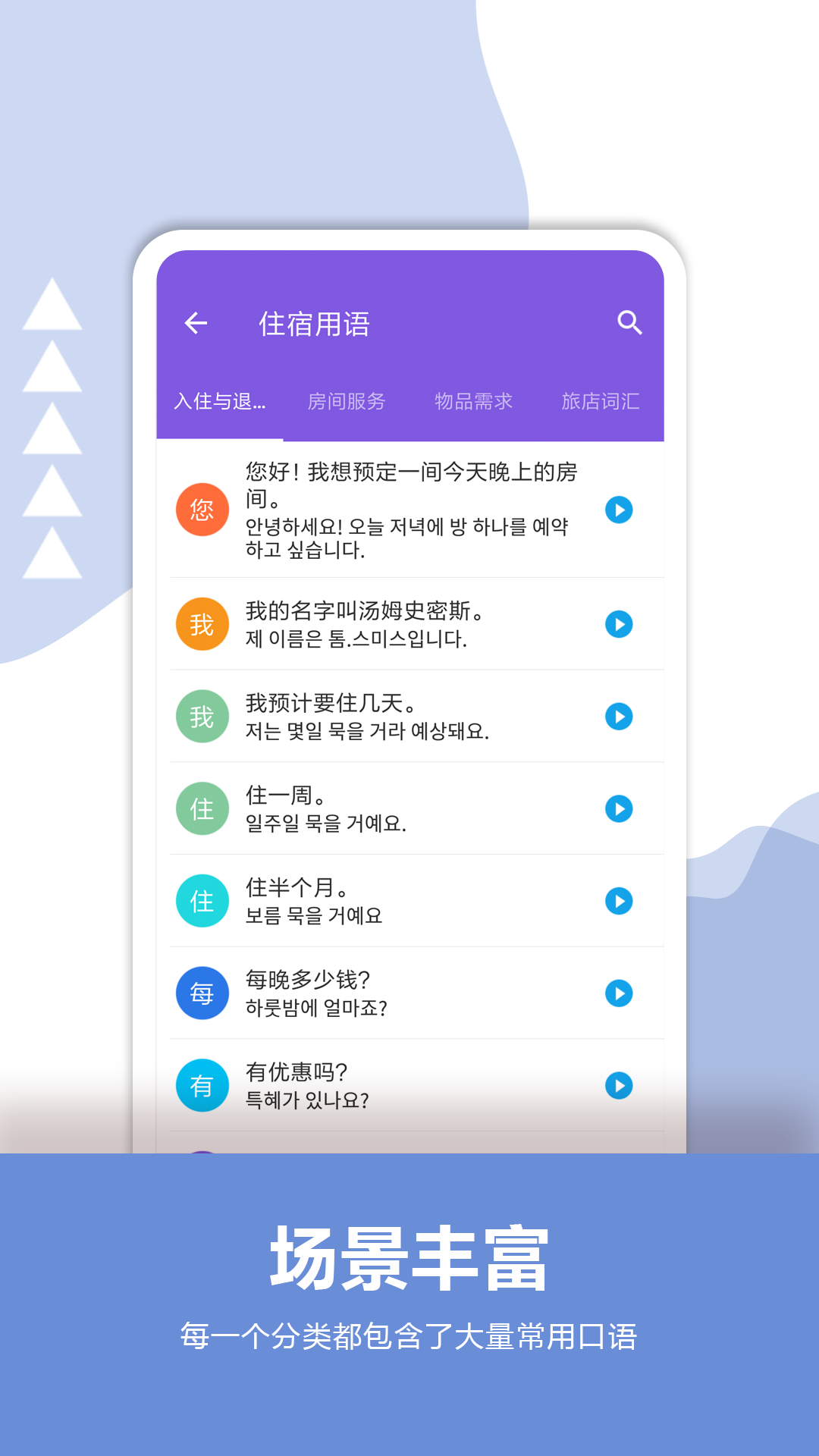Click the green 我 avatar for 我预计要住几天

[x=202, y=716]
